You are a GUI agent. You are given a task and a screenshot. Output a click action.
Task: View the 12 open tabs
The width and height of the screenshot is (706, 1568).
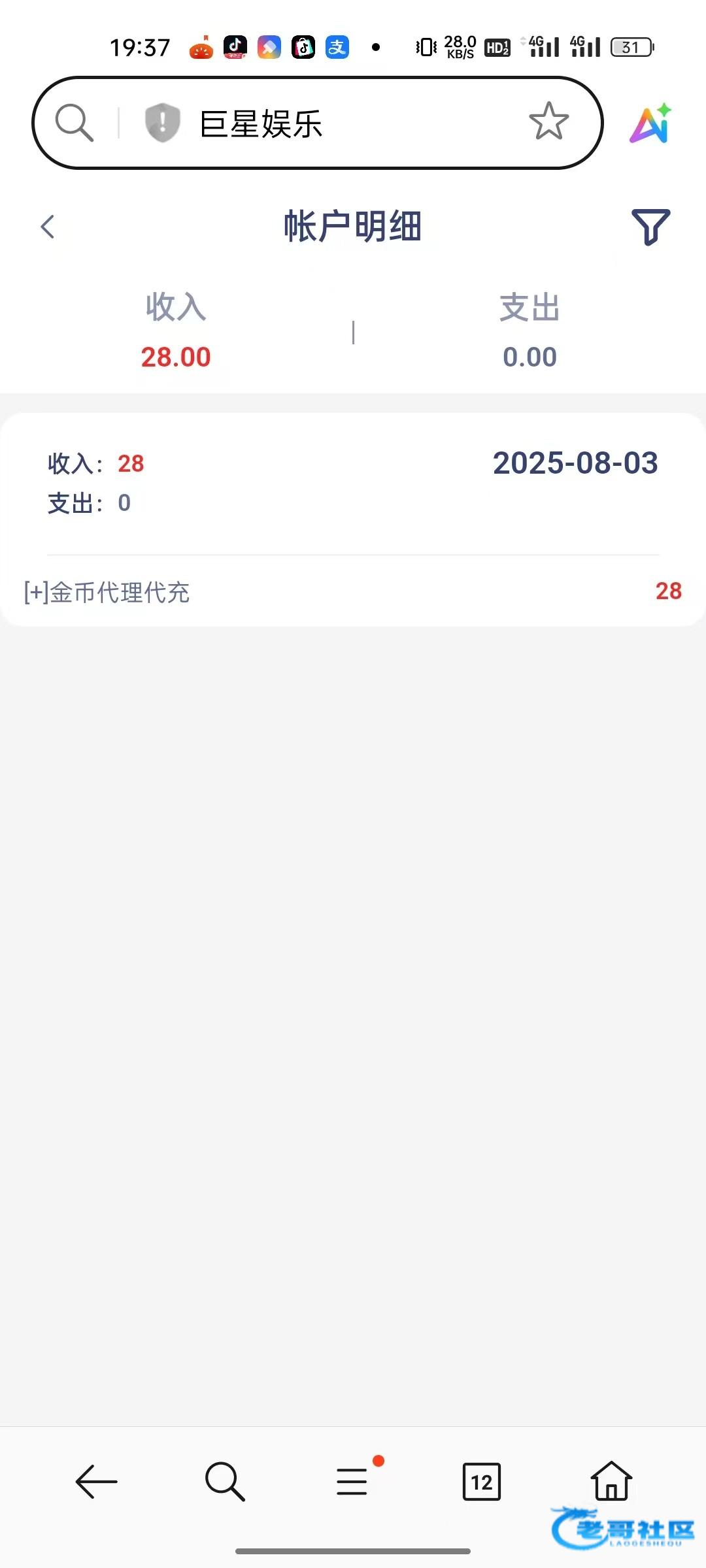(x=482, y=1481)
